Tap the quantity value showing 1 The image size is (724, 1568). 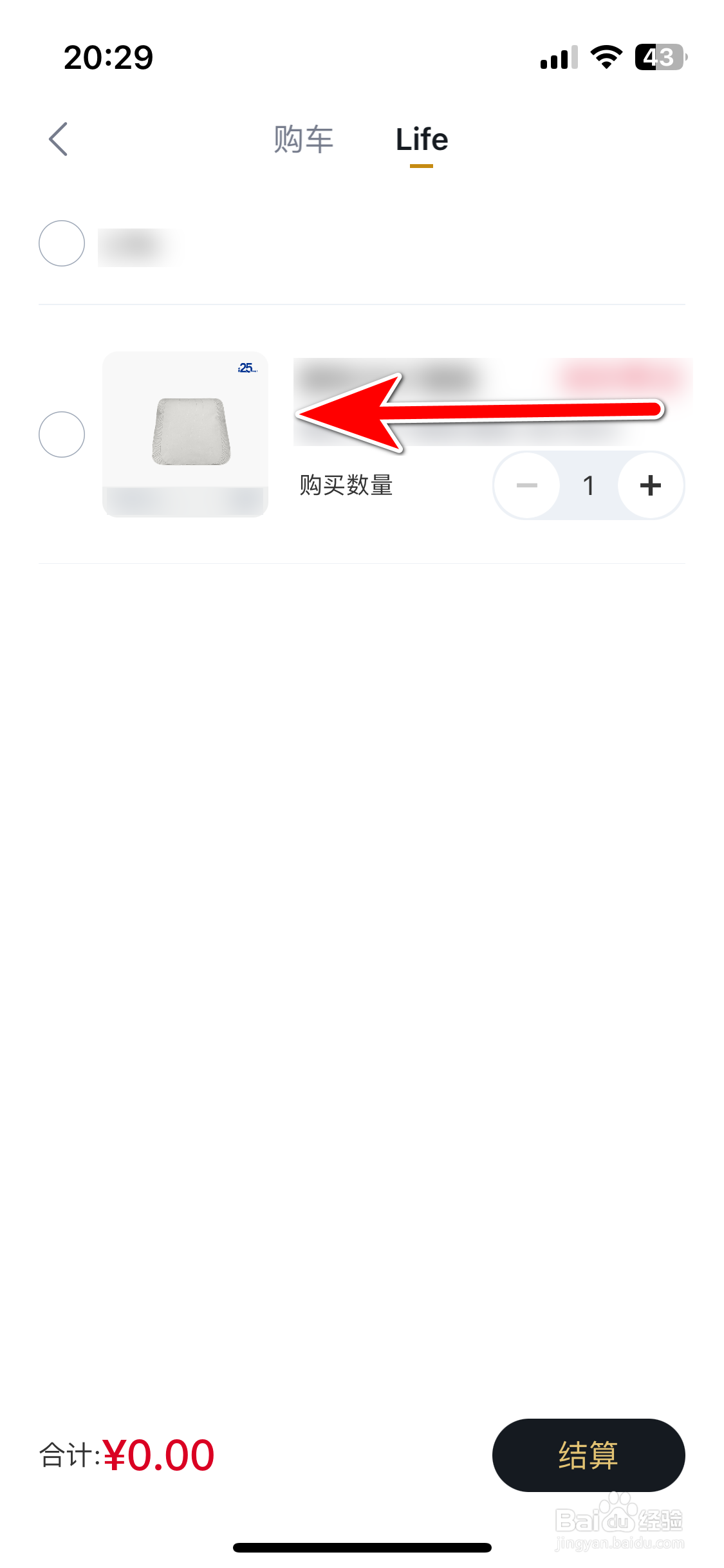pos(589,486)
